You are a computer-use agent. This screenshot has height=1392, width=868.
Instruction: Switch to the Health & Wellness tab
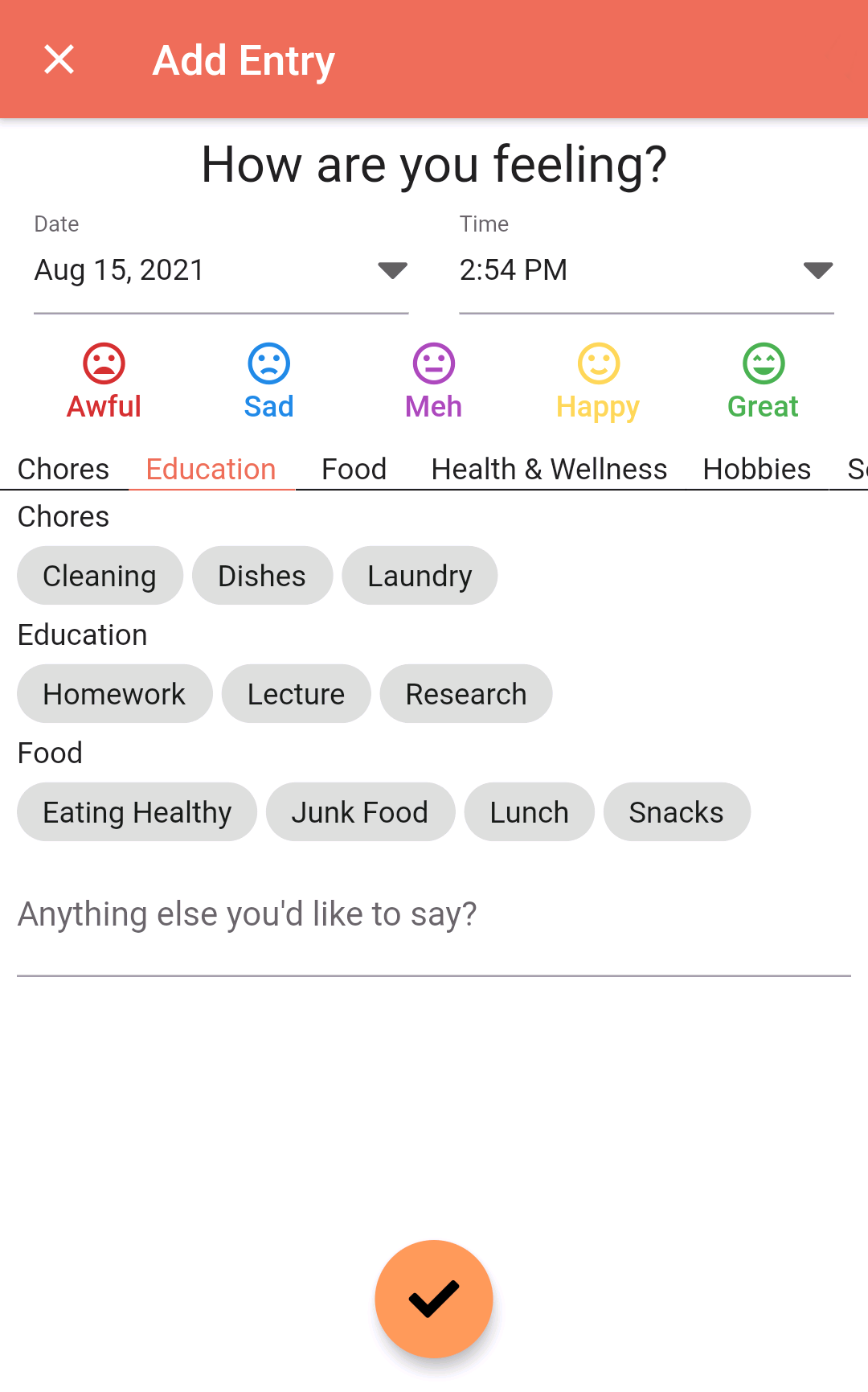coord(549,469)
